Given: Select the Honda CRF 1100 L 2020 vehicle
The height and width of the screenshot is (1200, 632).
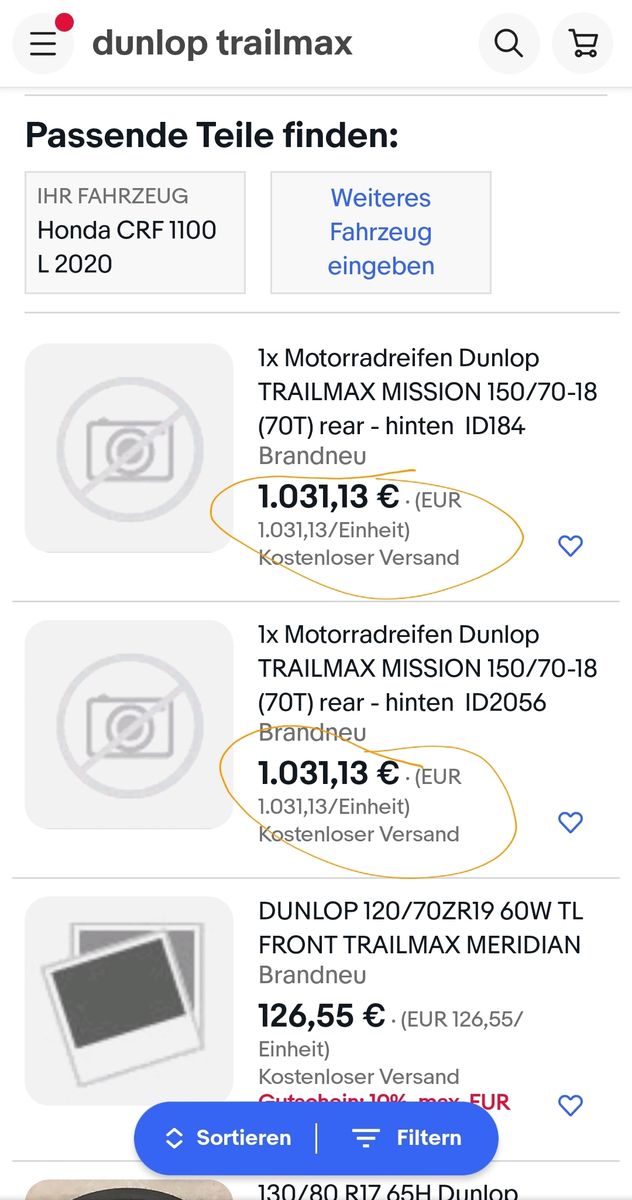Looking at the screenshot, I should (135, 232).
